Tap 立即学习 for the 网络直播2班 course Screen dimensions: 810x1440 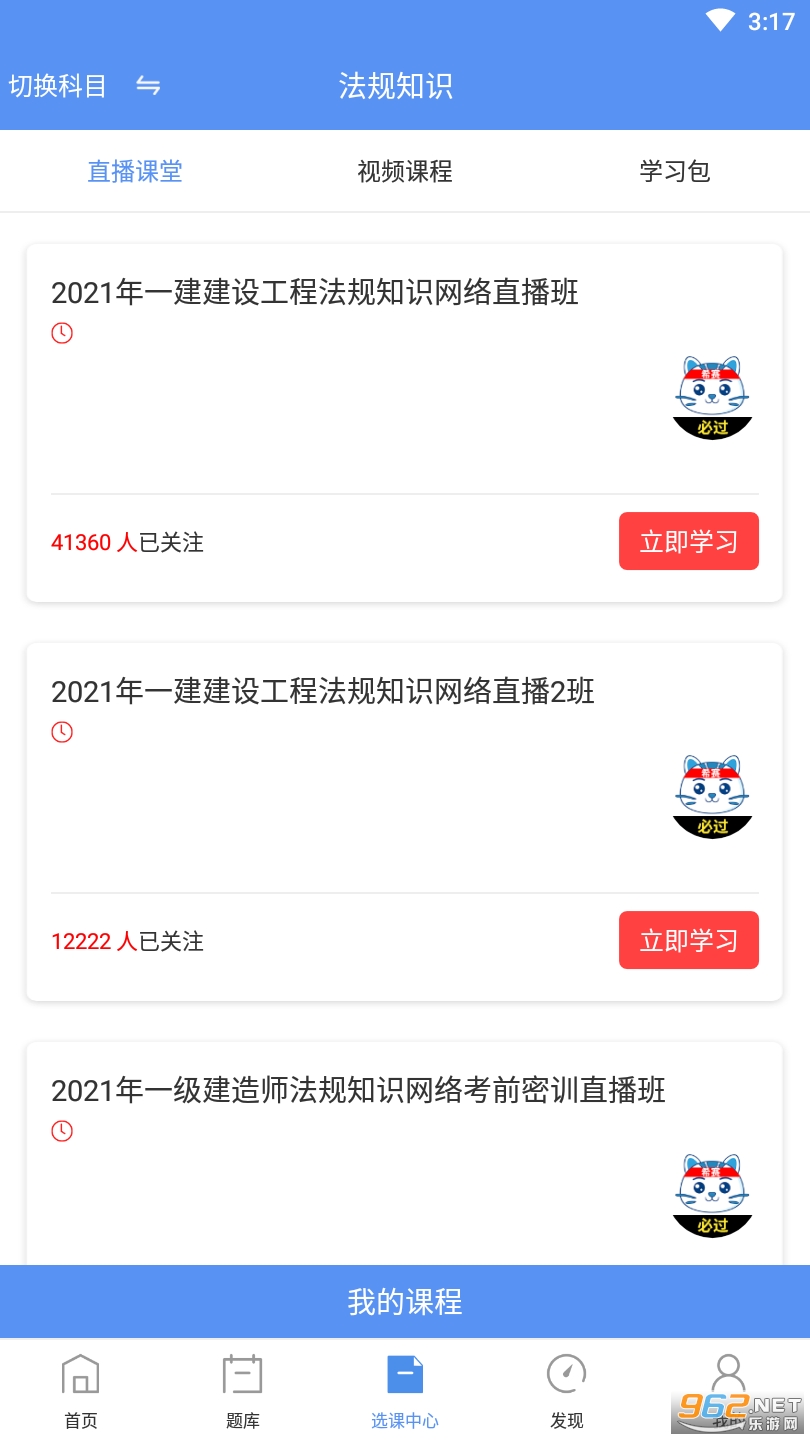coord(688,940)
